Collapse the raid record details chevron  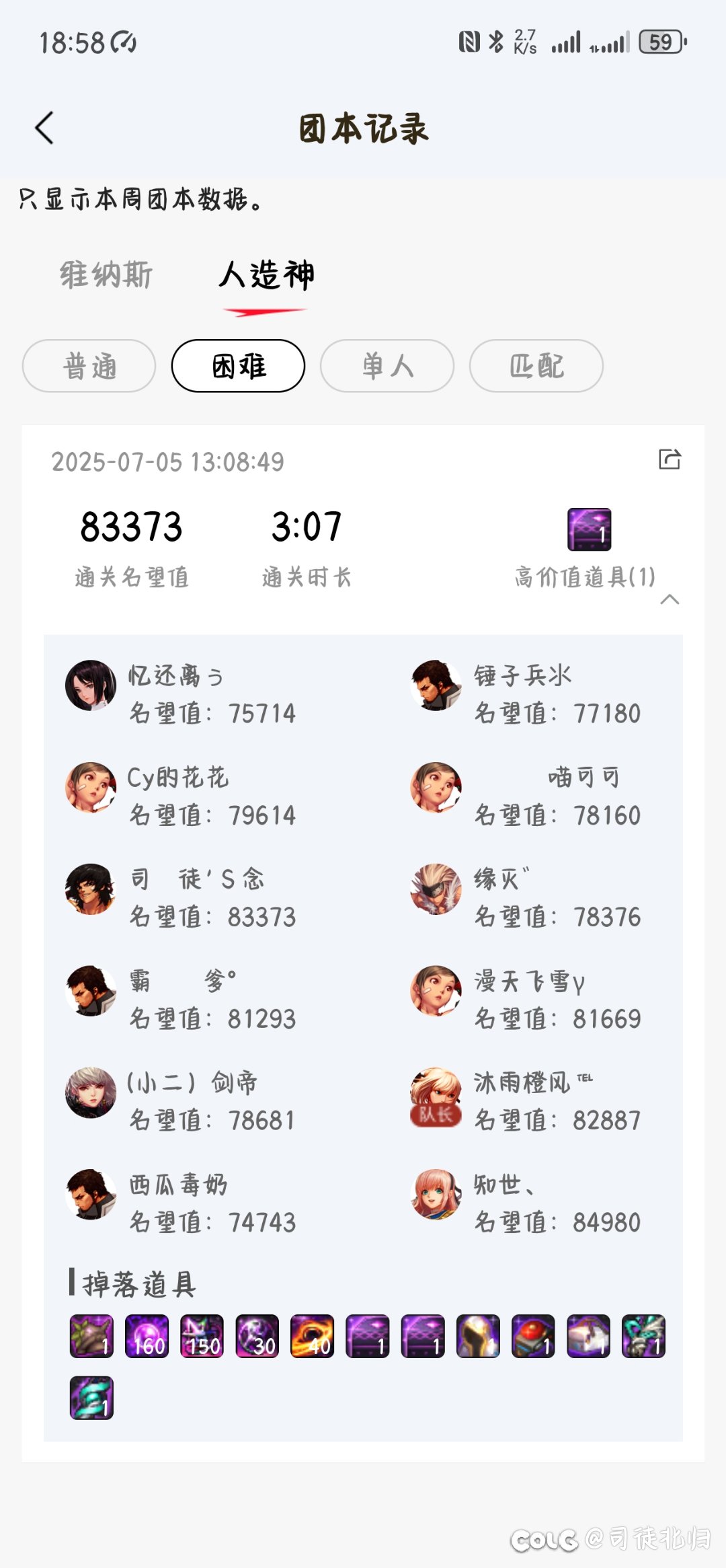[x=670, y=599]
